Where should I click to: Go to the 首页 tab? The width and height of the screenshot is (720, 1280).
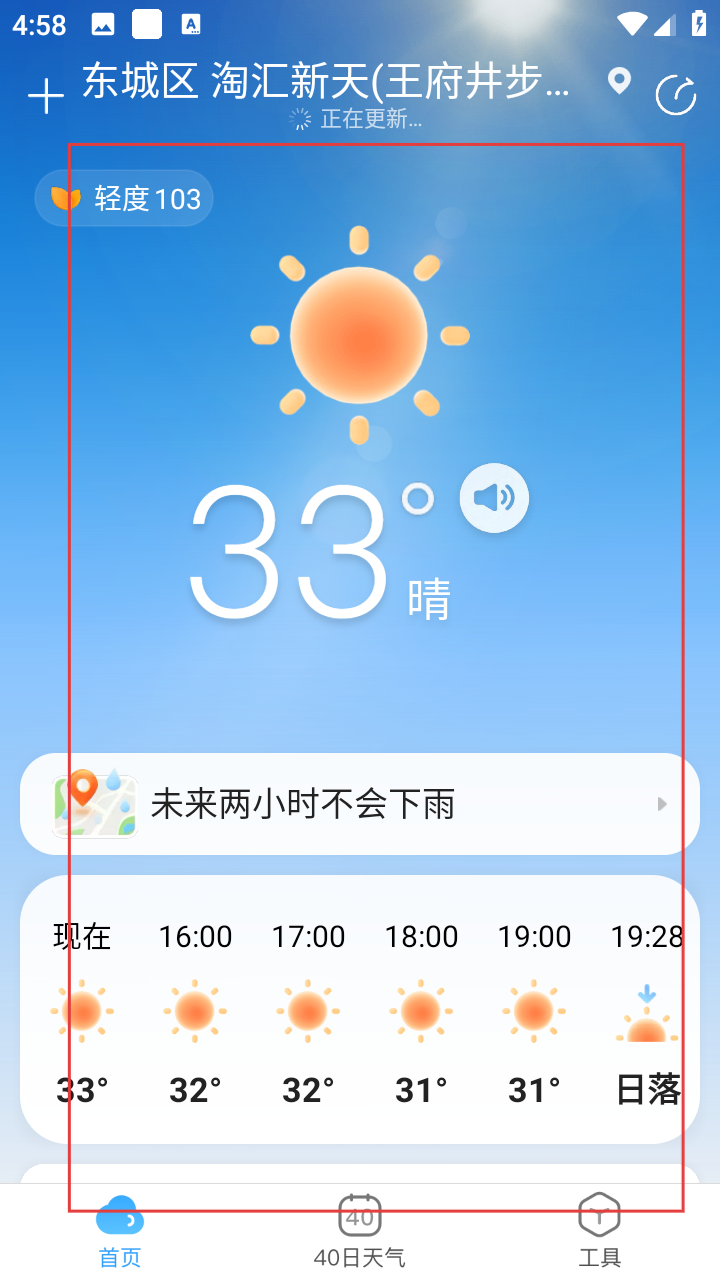(120, 1232)
